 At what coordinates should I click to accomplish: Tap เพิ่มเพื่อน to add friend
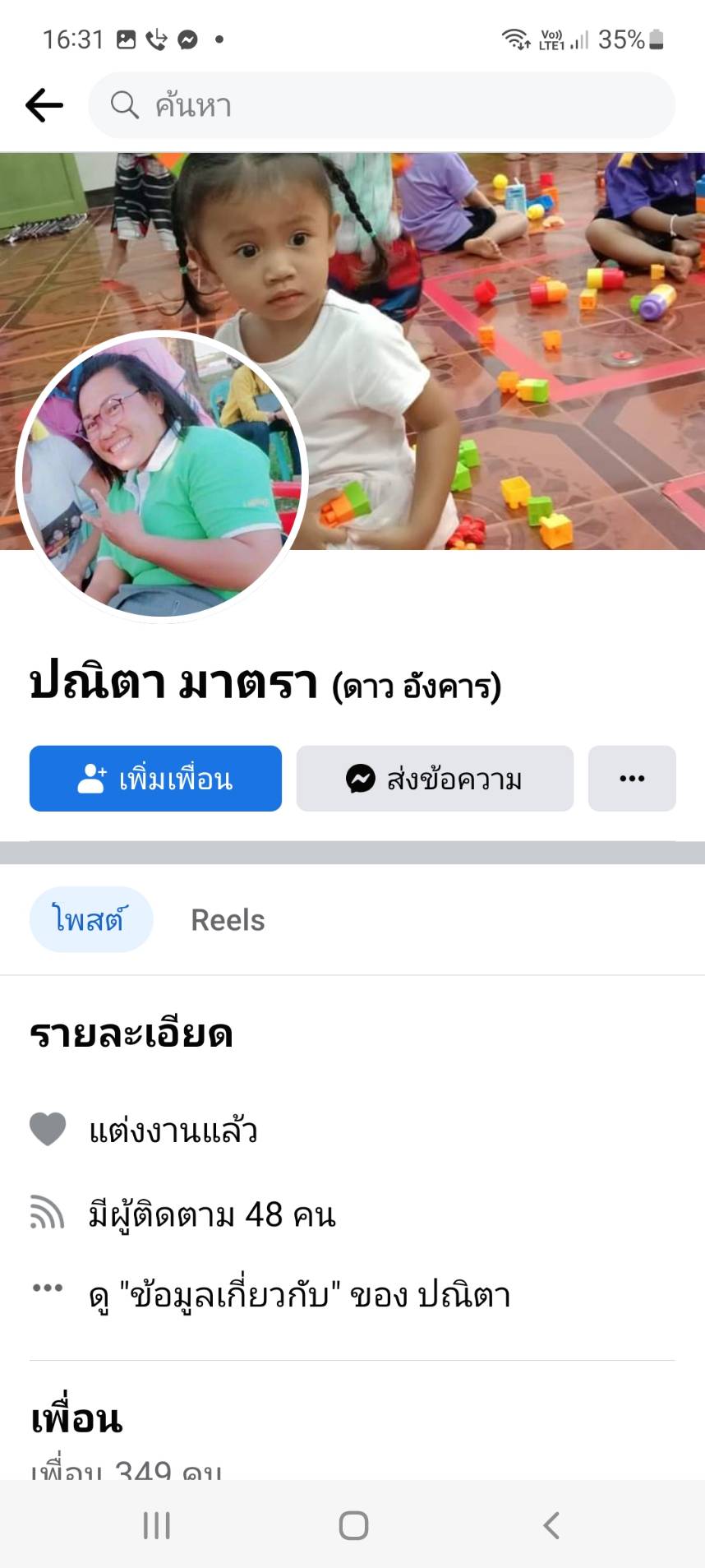point(155,778)
